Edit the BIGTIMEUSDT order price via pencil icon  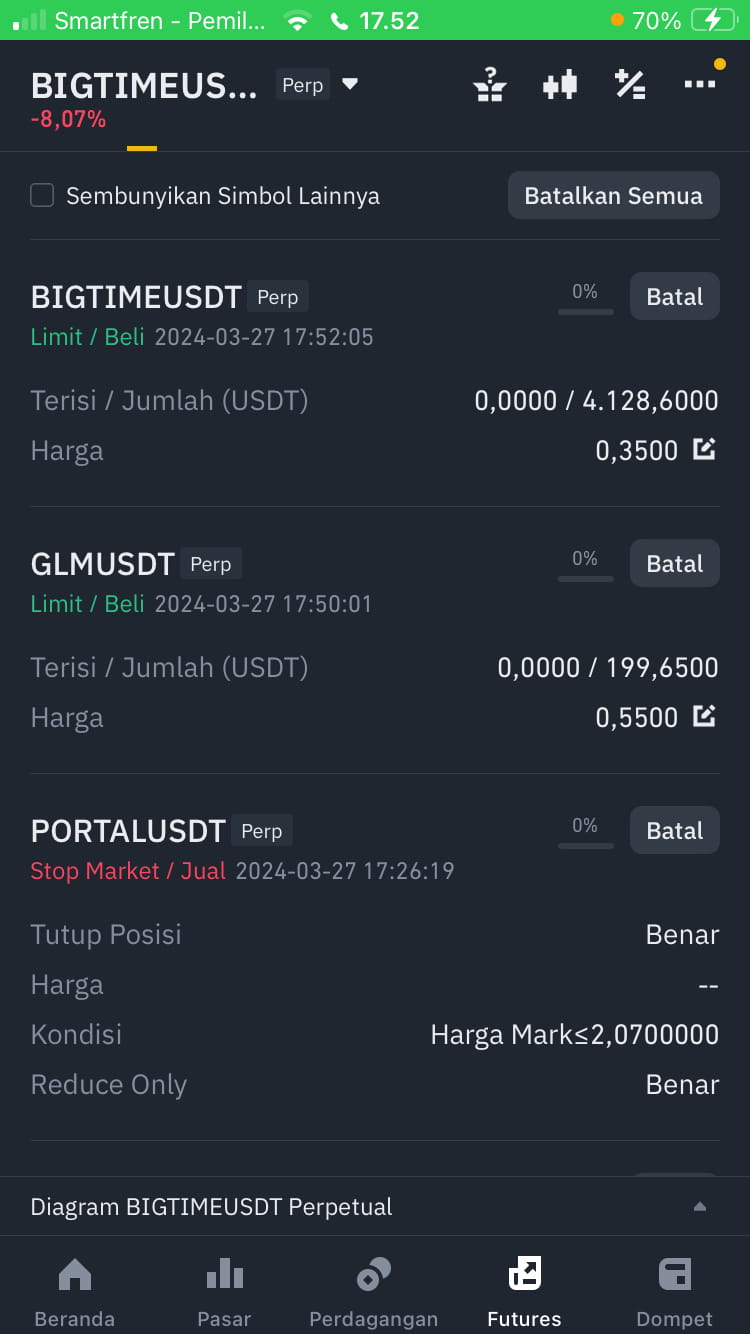(x=706, y=448)
